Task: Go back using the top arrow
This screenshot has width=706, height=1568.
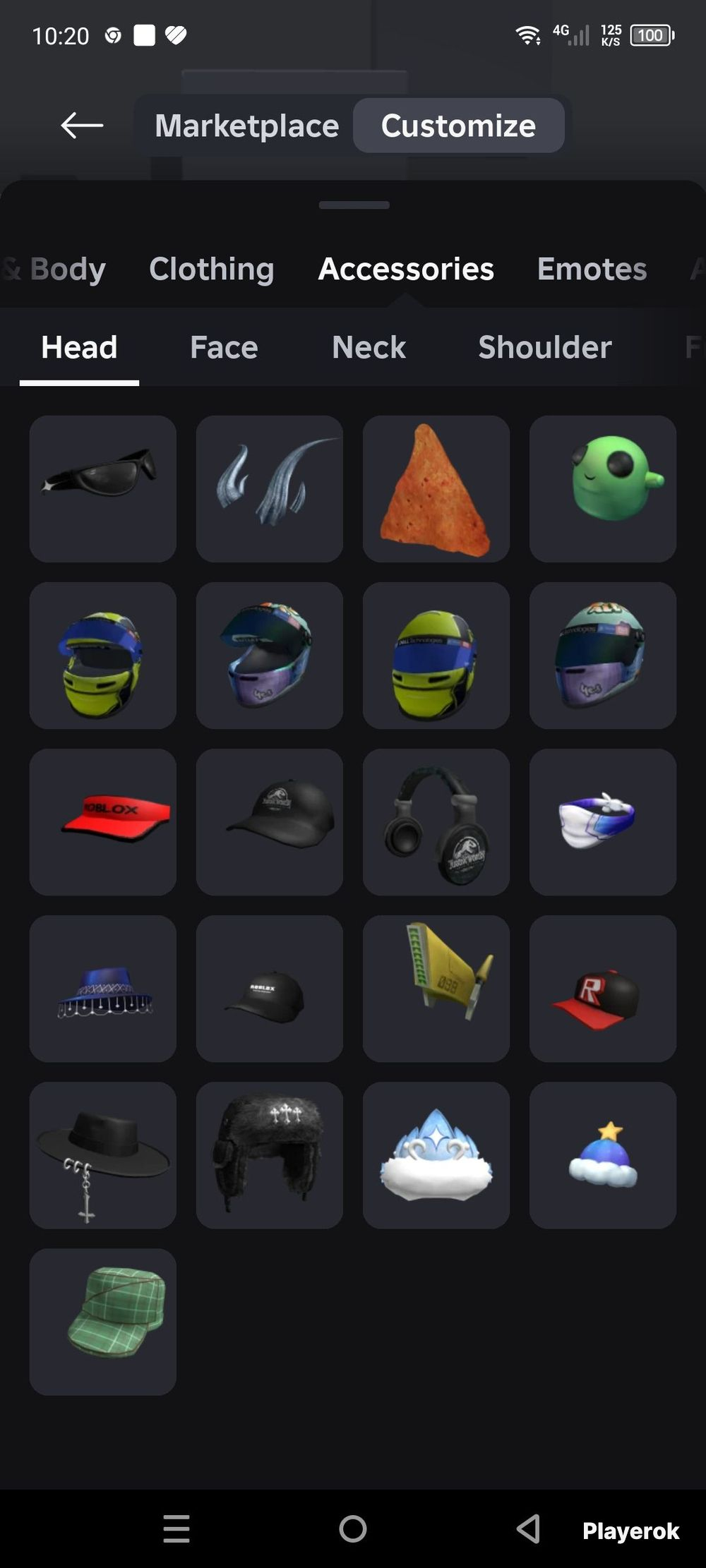Action: pyautogui.click(x=82, y=126)
